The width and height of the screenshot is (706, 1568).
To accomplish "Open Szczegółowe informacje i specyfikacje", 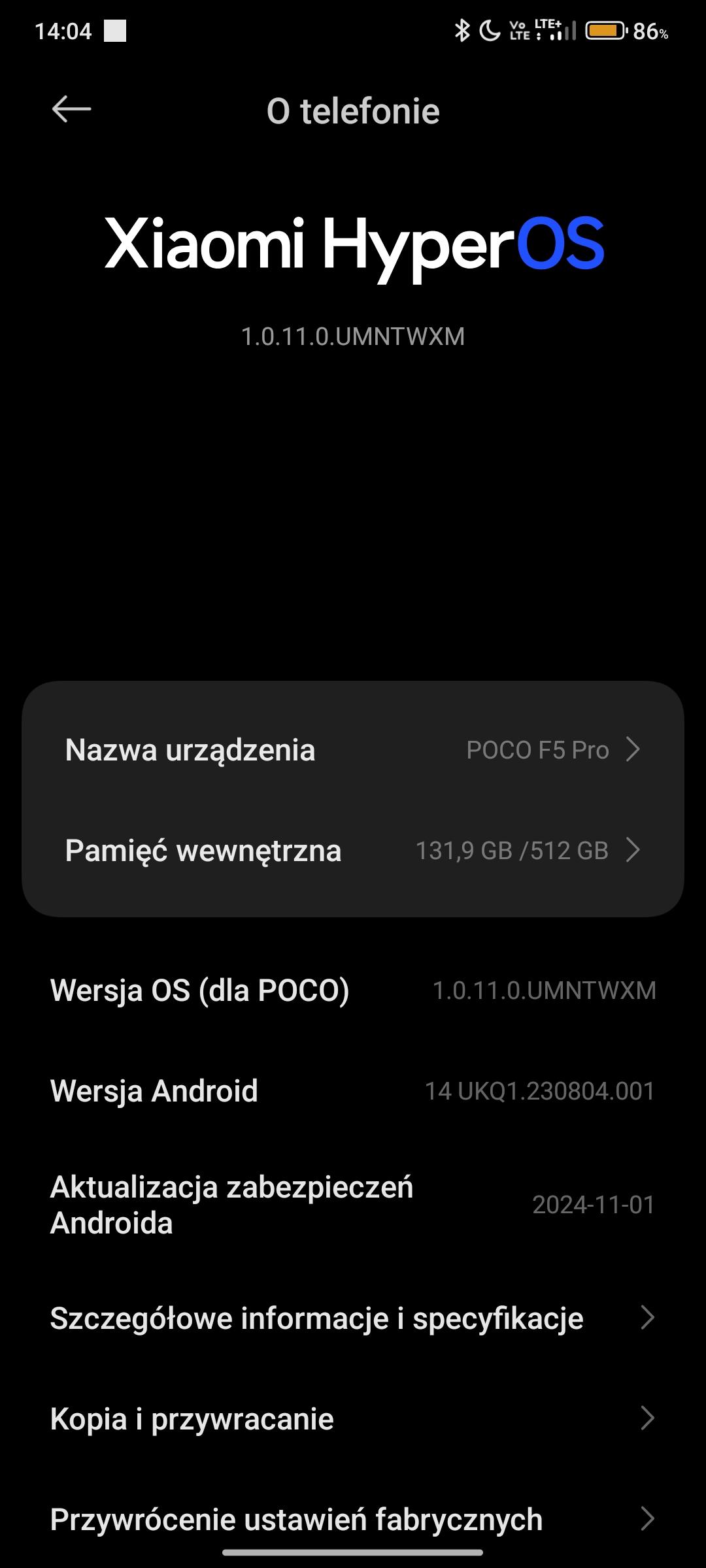I will click(353, 1318).
